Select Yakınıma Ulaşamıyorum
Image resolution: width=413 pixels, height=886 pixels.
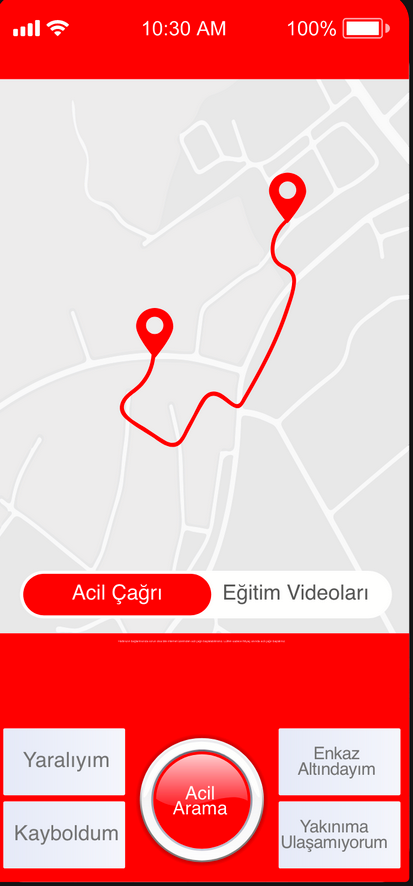click(339, 834)
